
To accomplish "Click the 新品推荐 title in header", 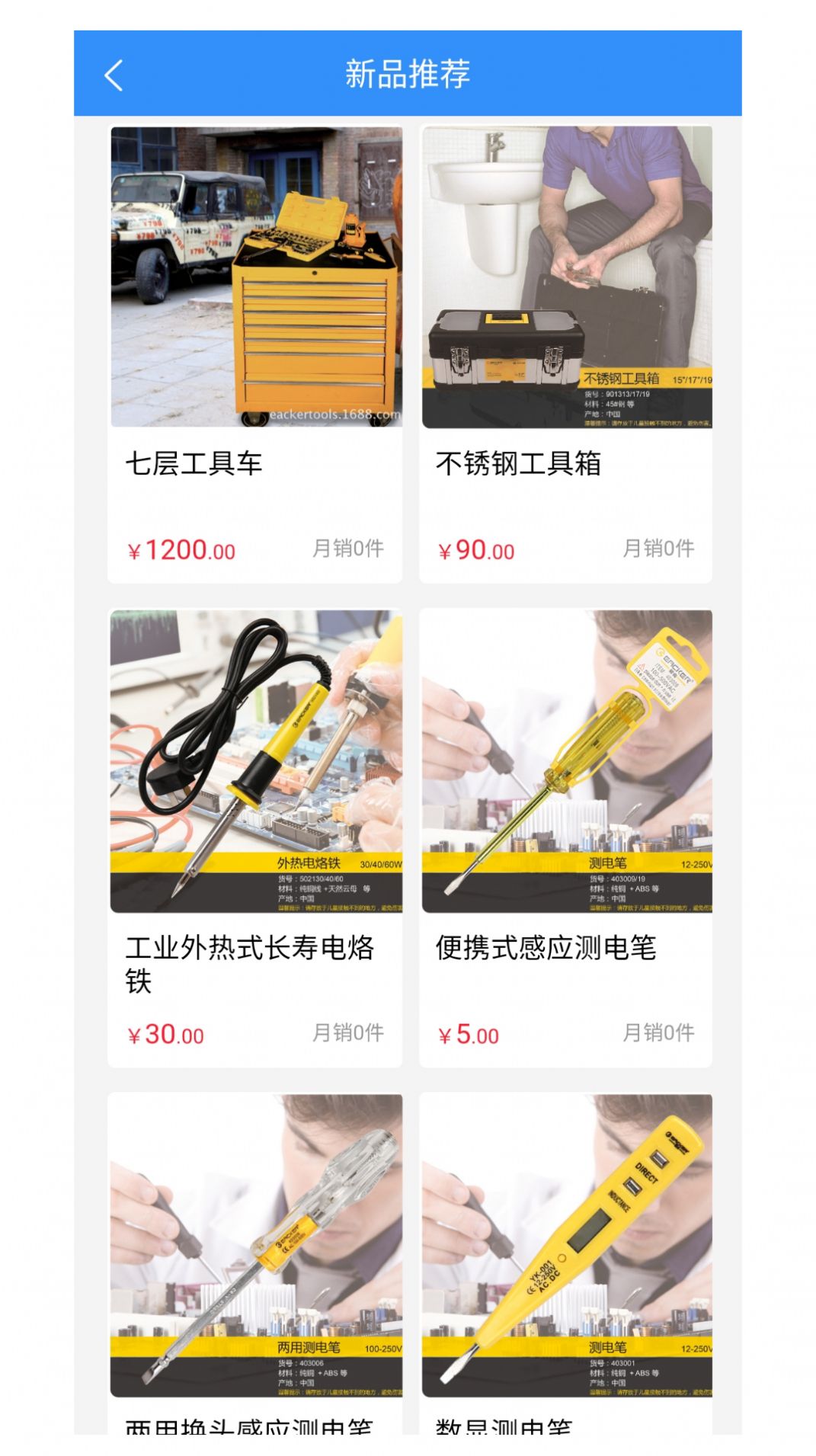I will coord(408,75).
